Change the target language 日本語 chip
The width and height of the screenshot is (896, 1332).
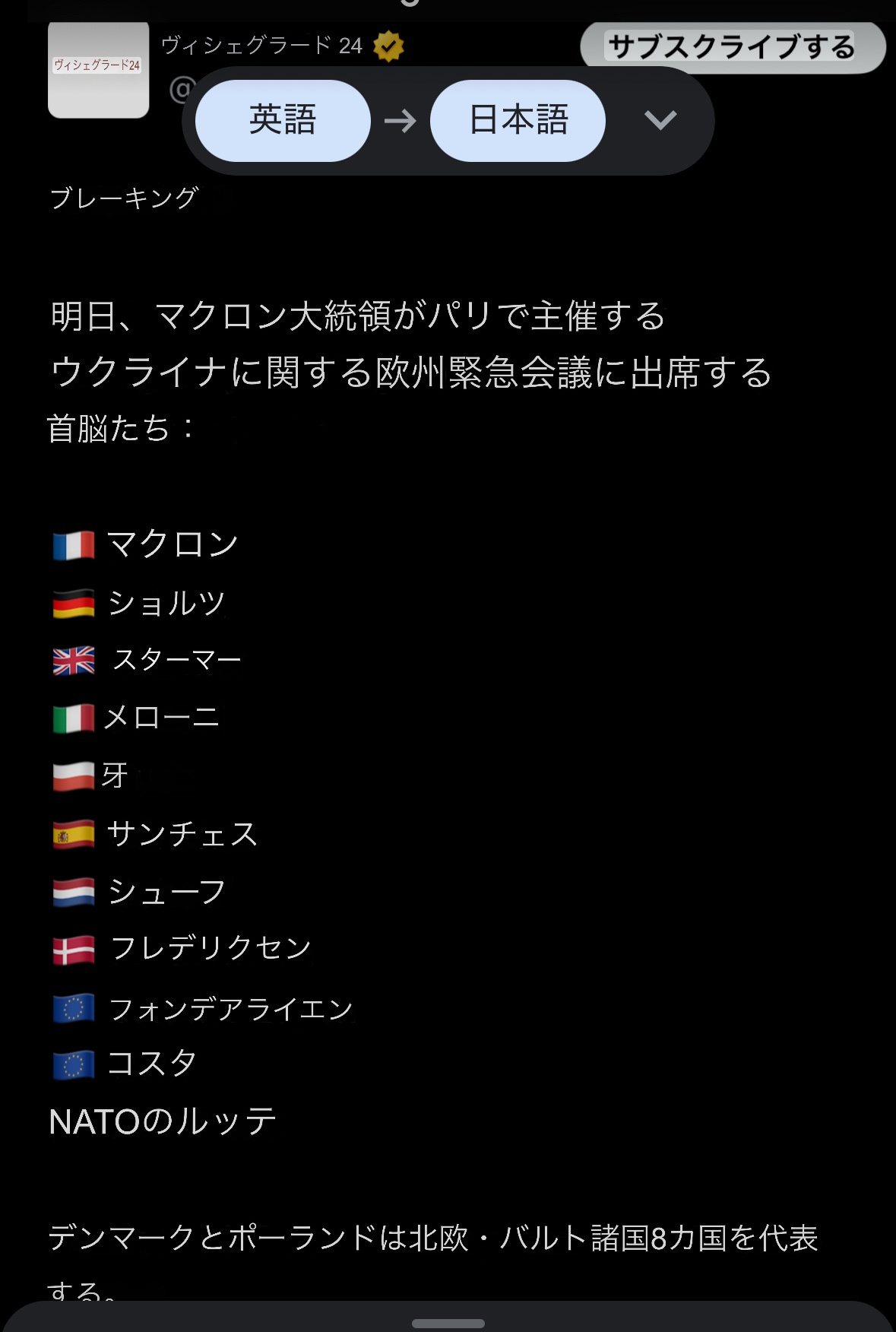518,121
